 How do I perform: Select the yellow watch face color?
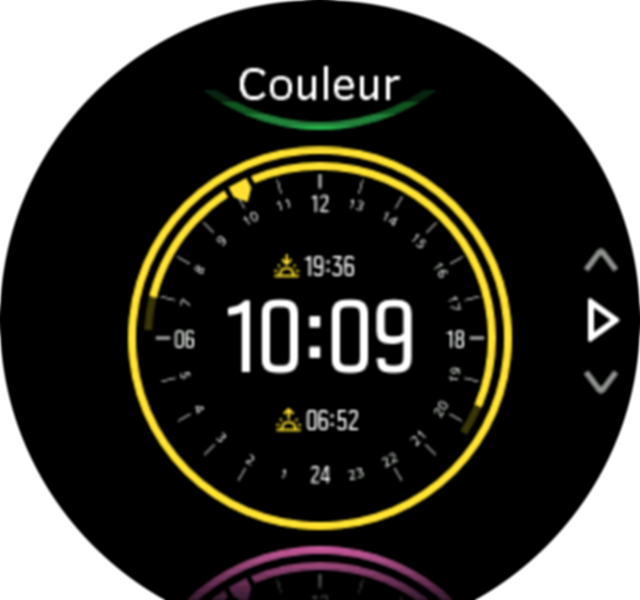pyautogui.click(x=320, y=339)
